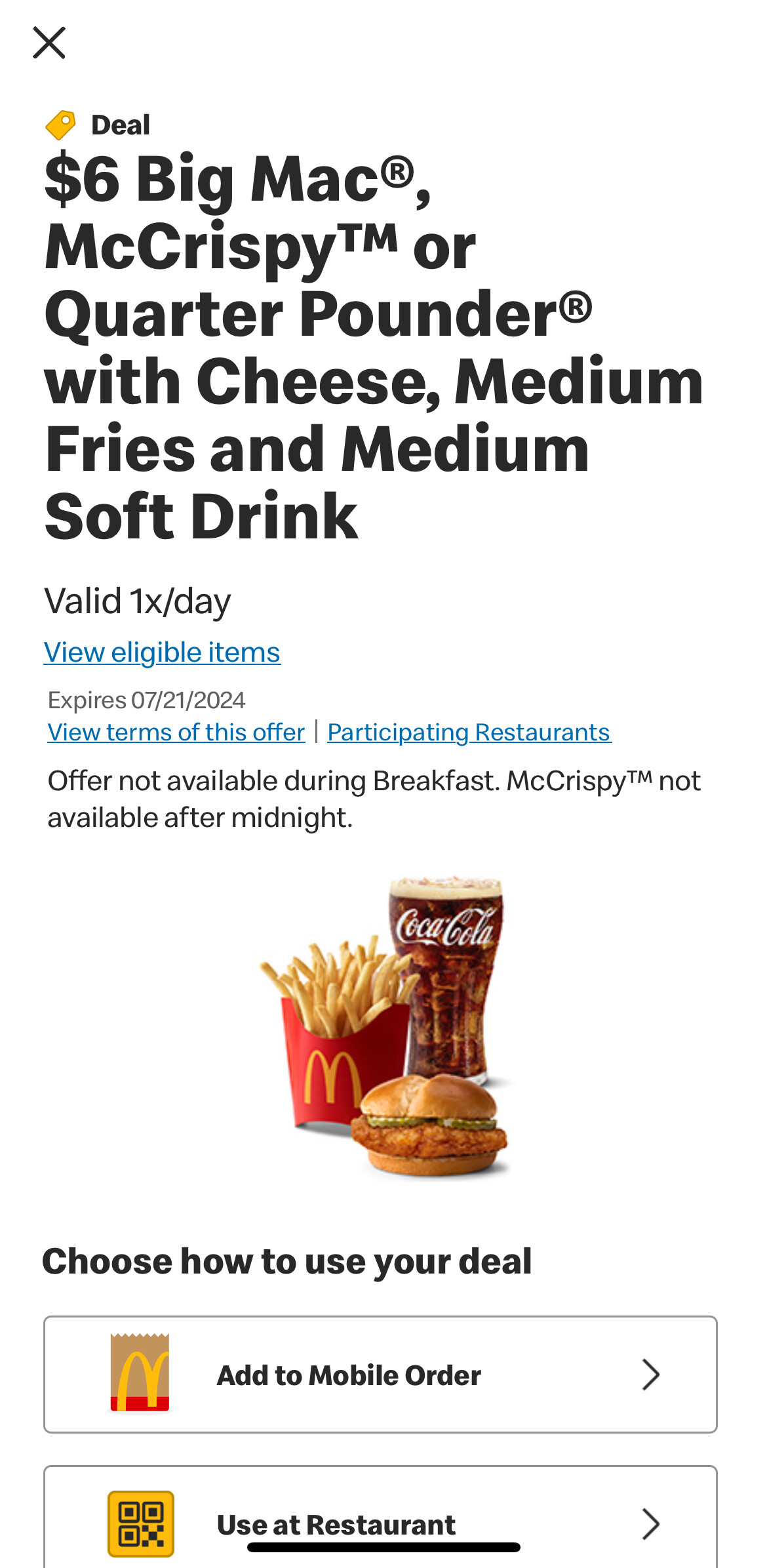Open the Participating Restaurants link

tap(469, 733)
